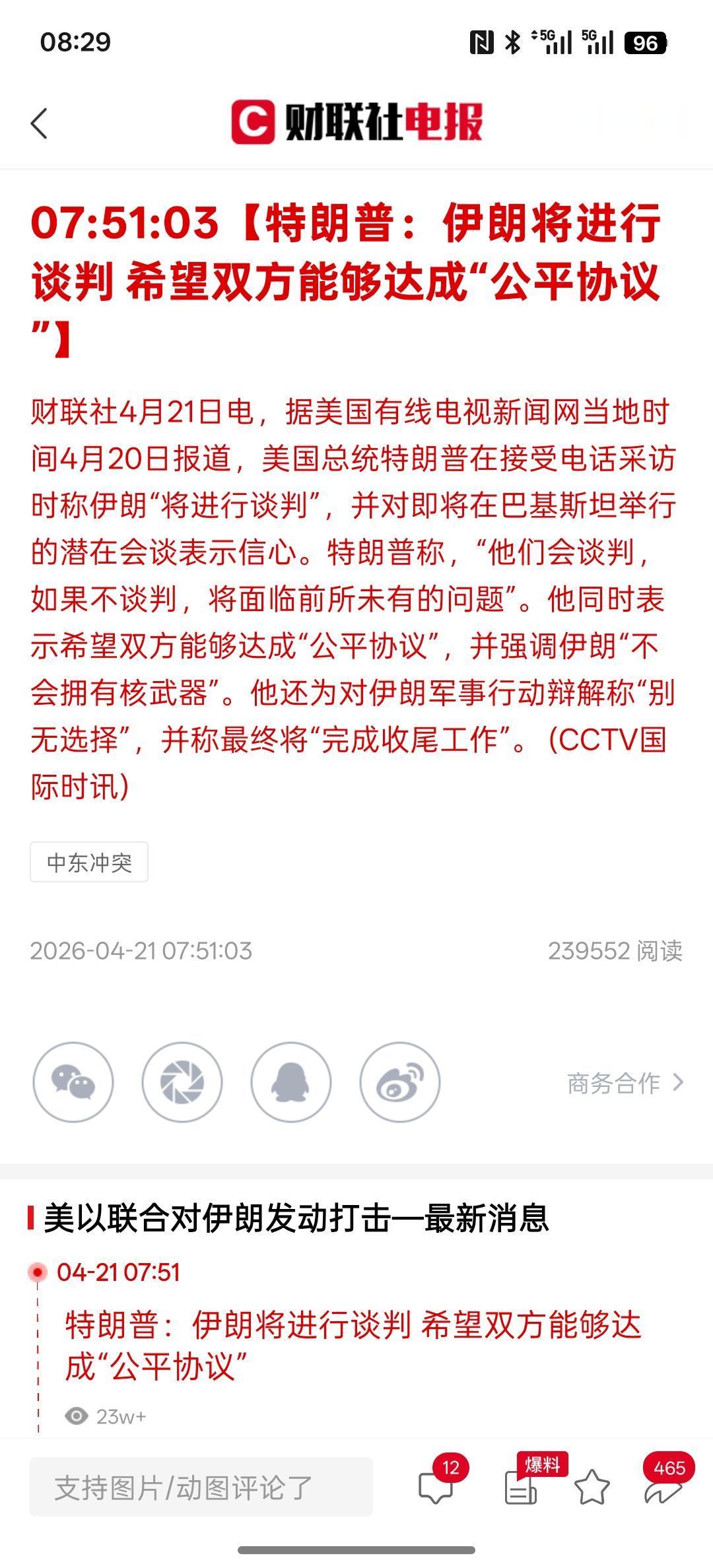Tap the 财联社电报 logo
Image resolution: width=713 pixels, height=1568 pixels.
tap(356, 122)
